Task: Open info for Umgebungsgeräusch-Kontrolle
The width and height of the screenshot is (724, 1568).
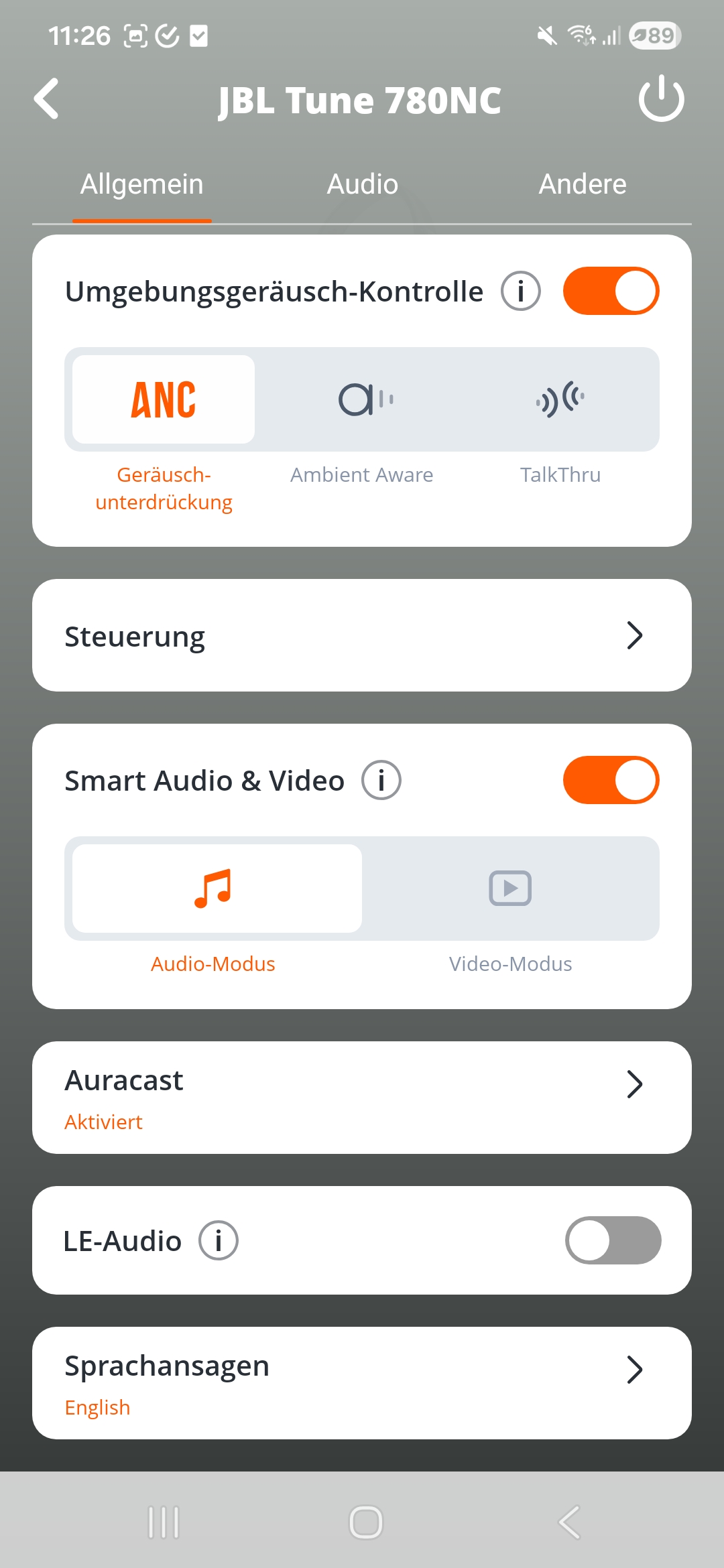Action: pos(521,291)
